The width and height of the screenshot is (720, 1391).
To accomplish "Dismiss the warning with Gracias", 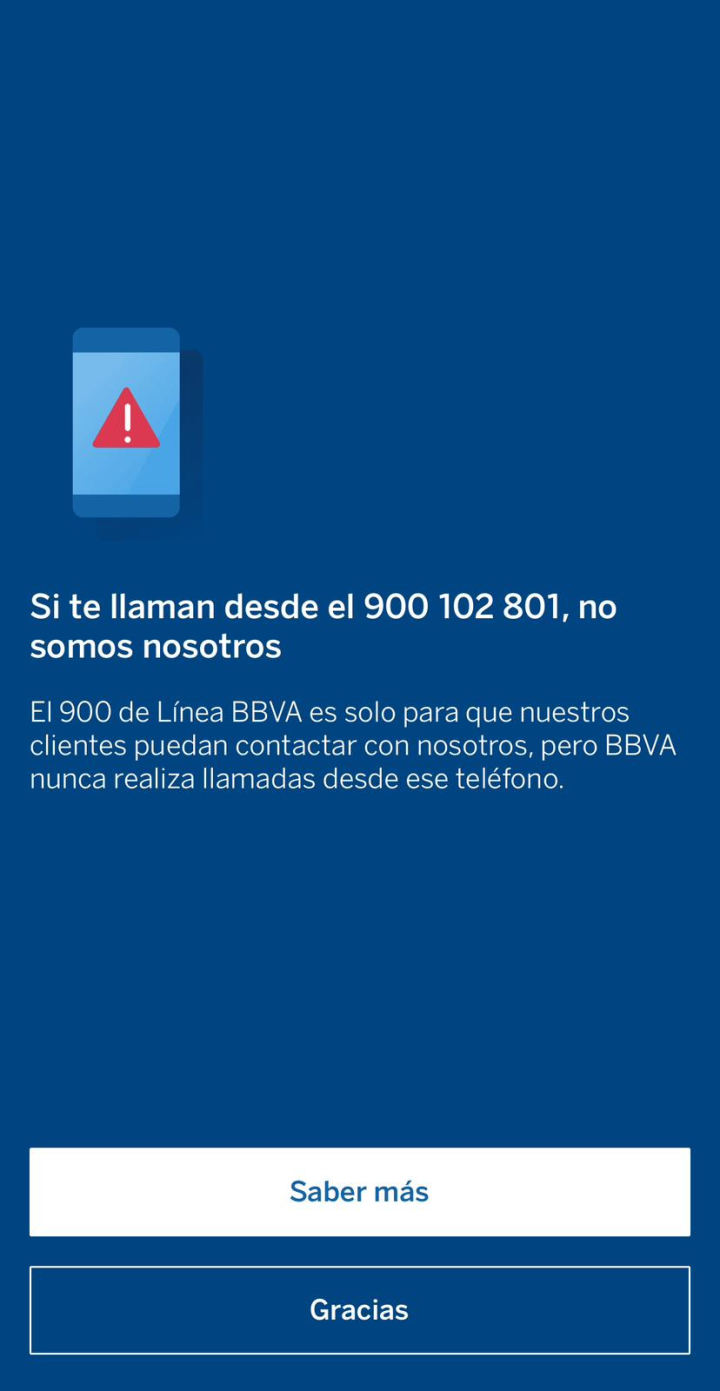I will coord(359,1309).
